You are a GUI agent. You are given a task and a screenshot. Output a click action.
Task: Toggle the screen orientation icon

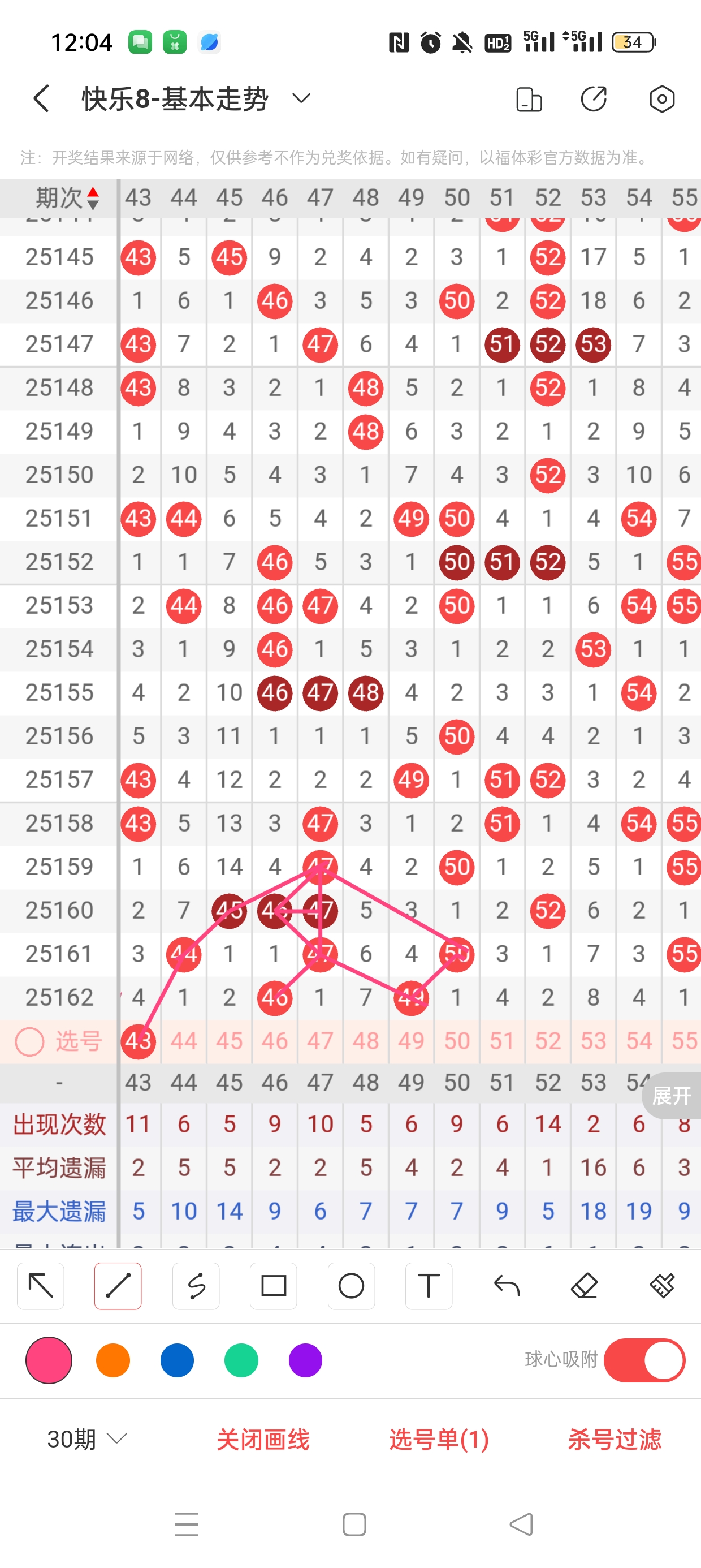pos(529,98)
